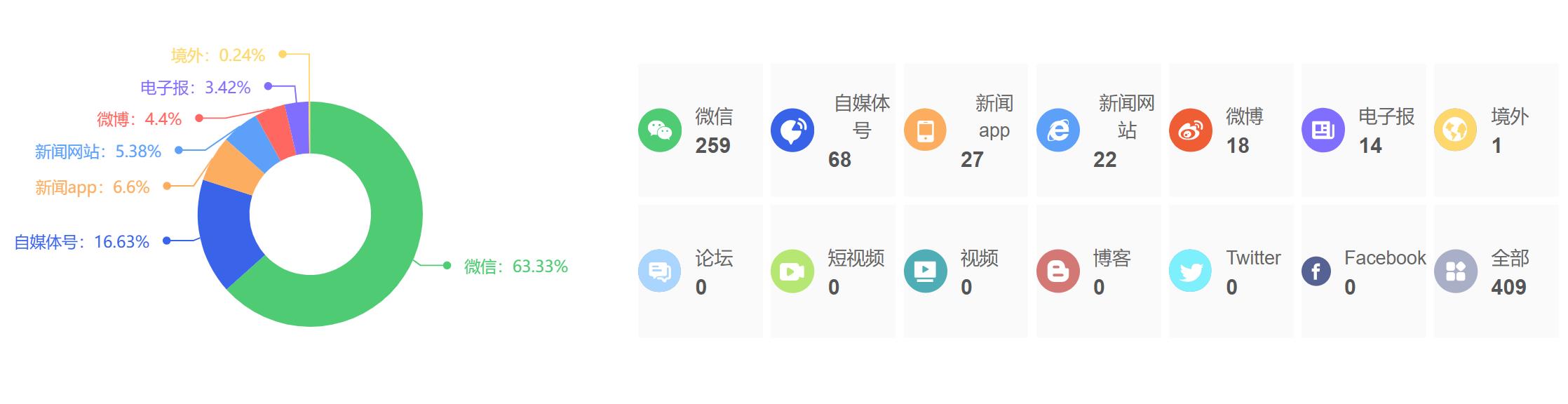1568x404 pixels.
Task: Tap the 微博 tile with 18 items
Action: (1231, 130)
